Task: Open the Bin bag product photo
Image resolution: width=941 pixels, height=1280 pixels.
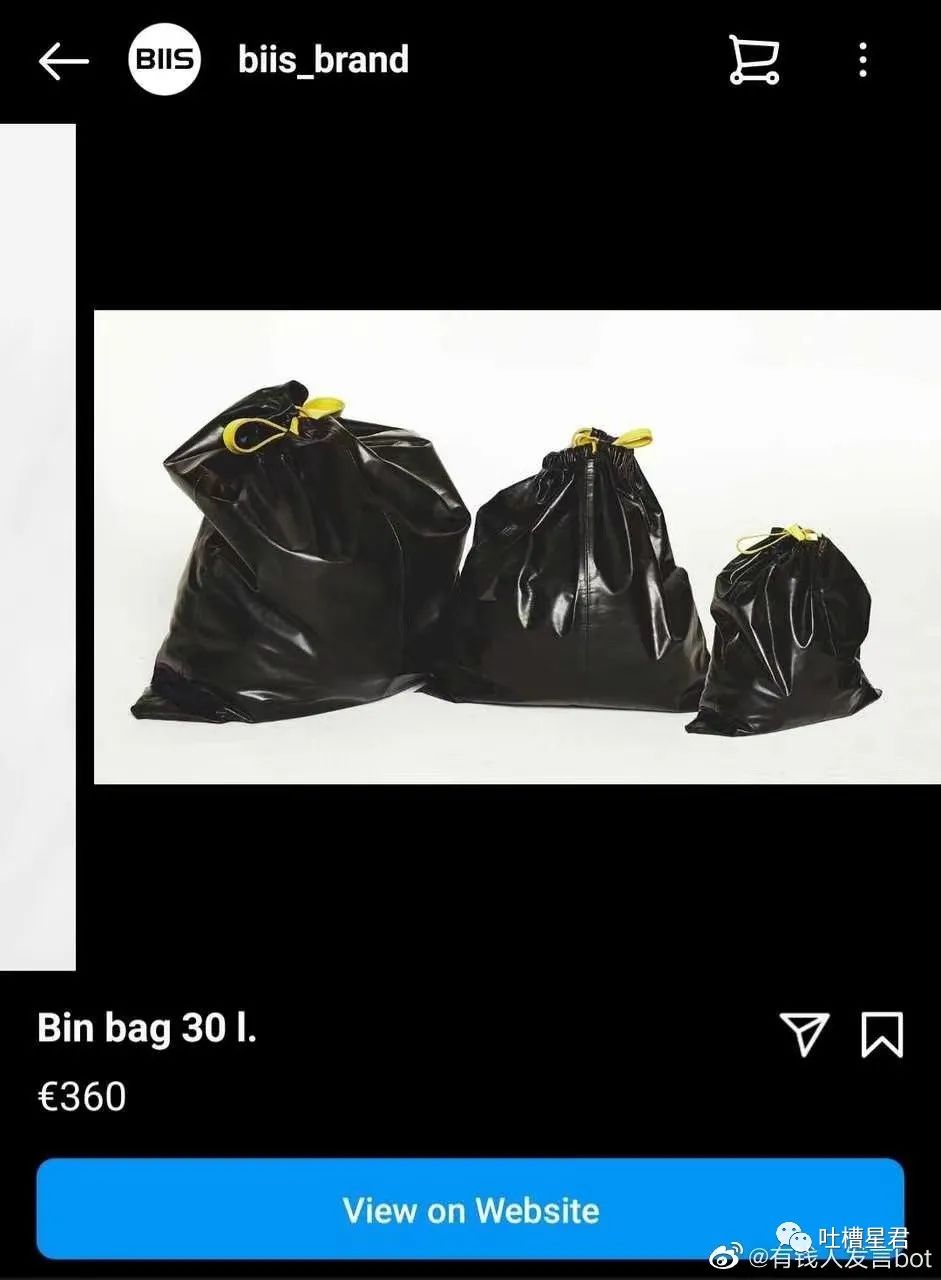Action: coord(517,547)
